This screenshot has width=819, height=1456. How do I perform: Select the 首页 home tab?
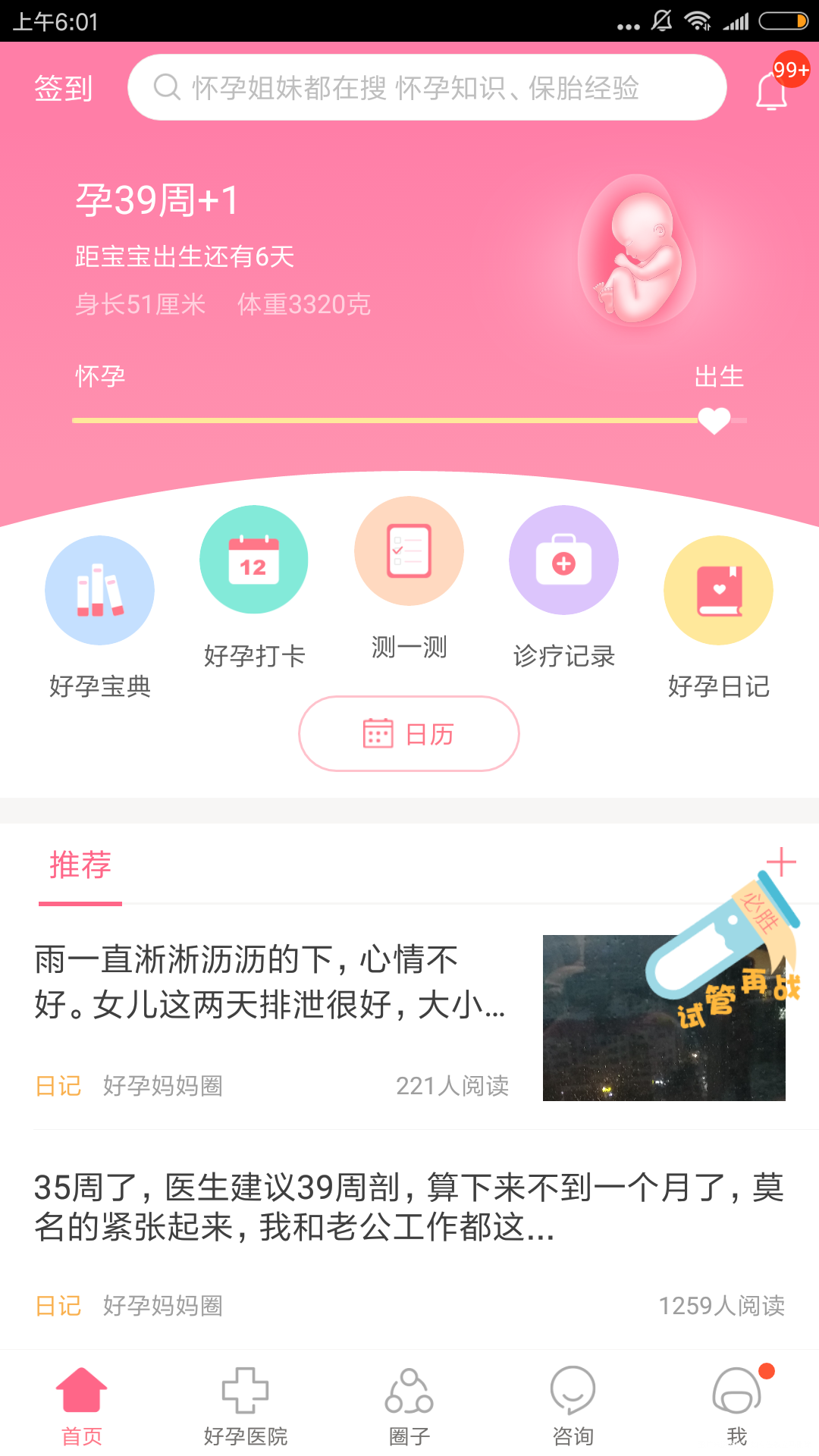(81, 1407)
